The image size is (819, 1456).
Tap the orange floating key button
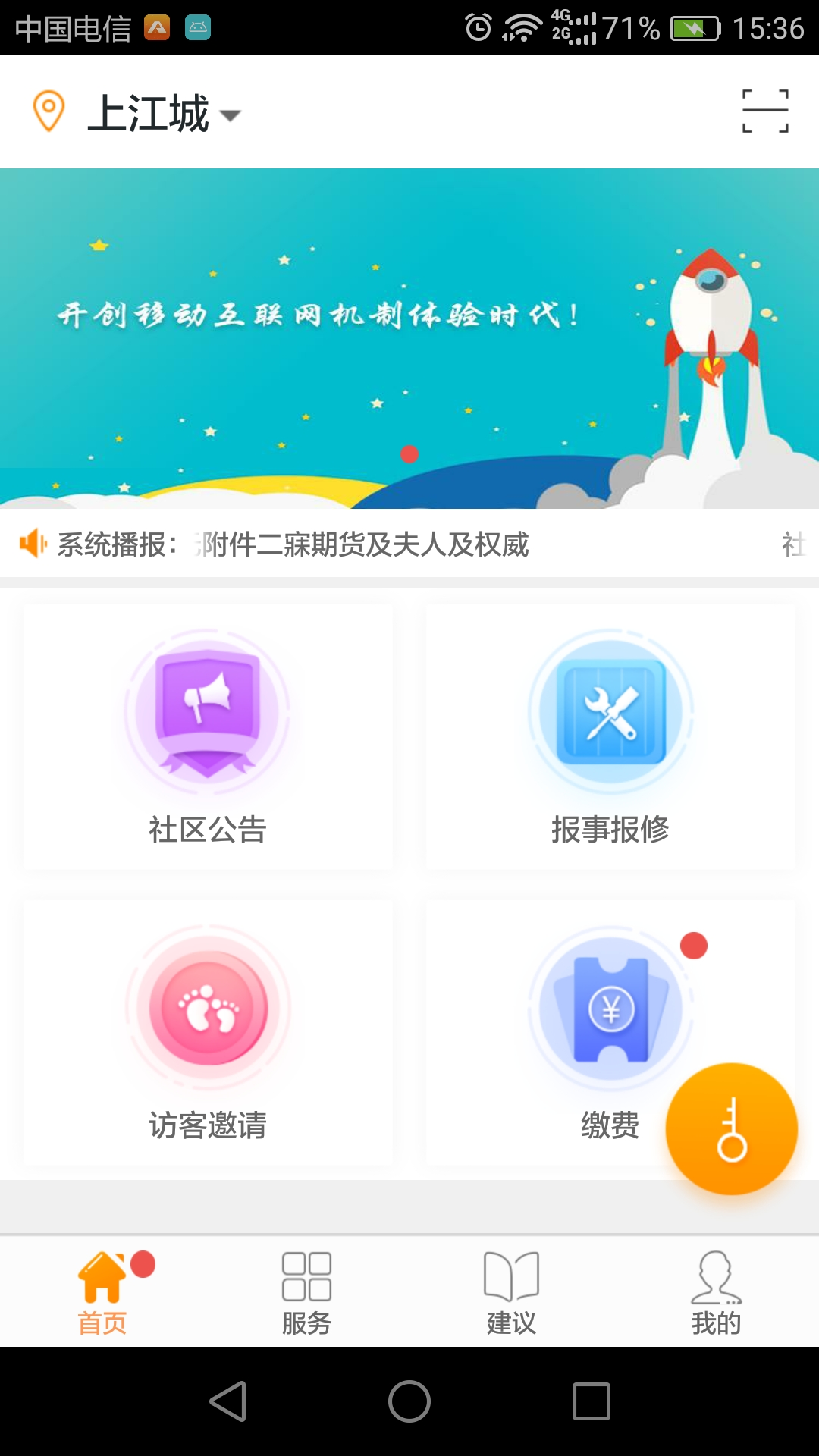[730, 1128]
